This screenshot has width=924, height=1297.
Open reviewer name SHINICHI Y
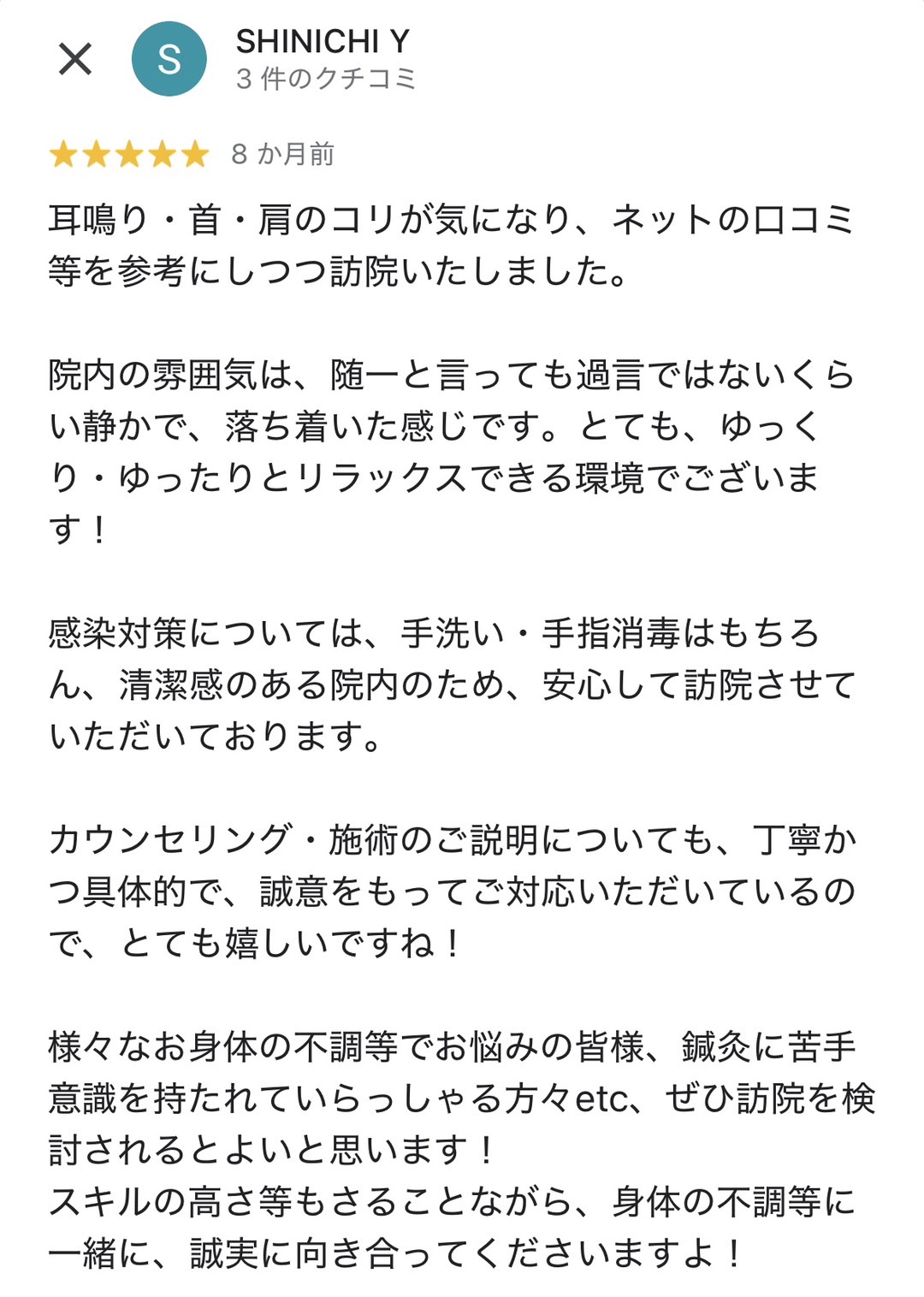323,41
